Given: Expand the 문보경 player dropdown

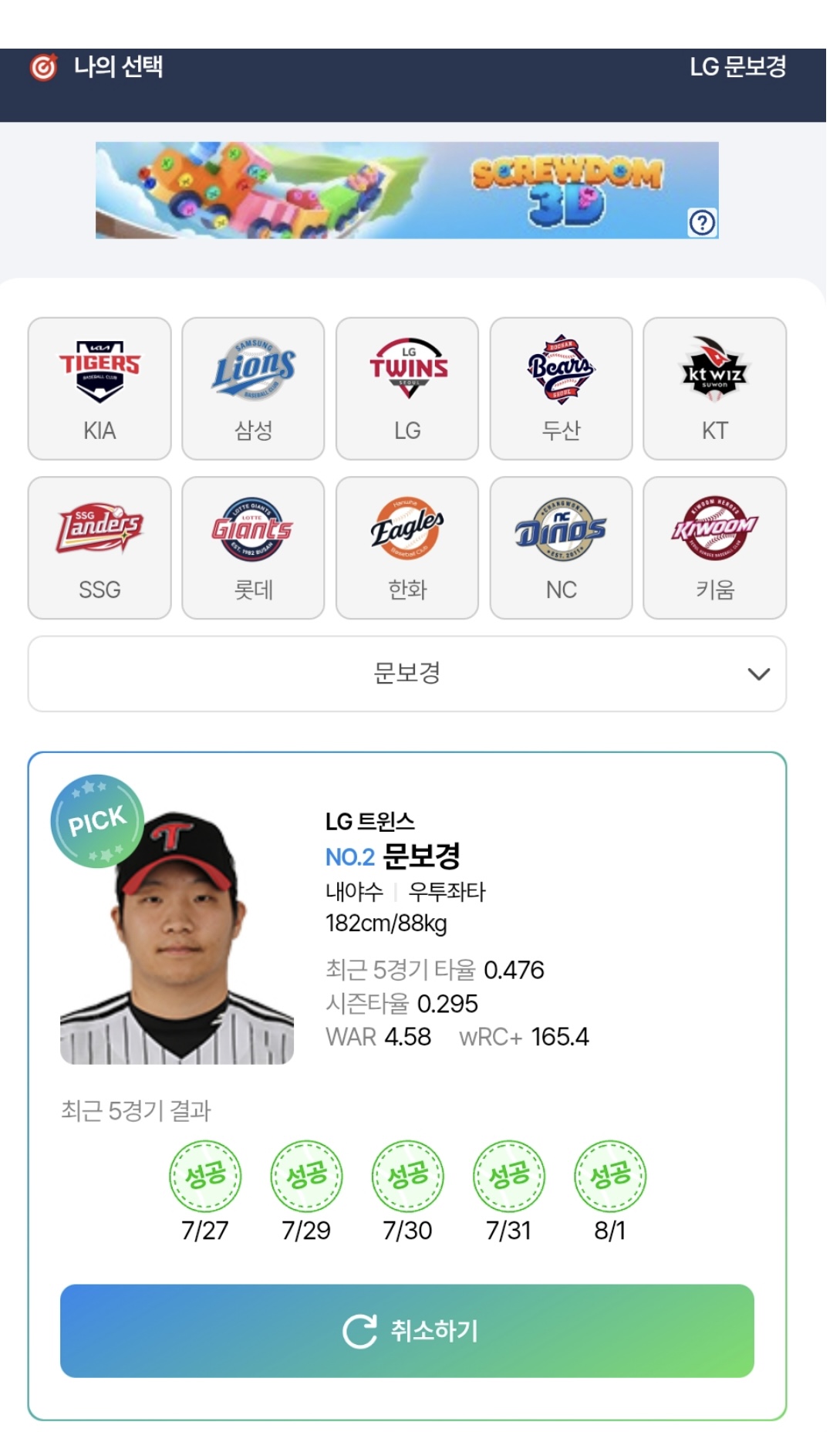Looking at the screenshot, I should pos(407,674).
